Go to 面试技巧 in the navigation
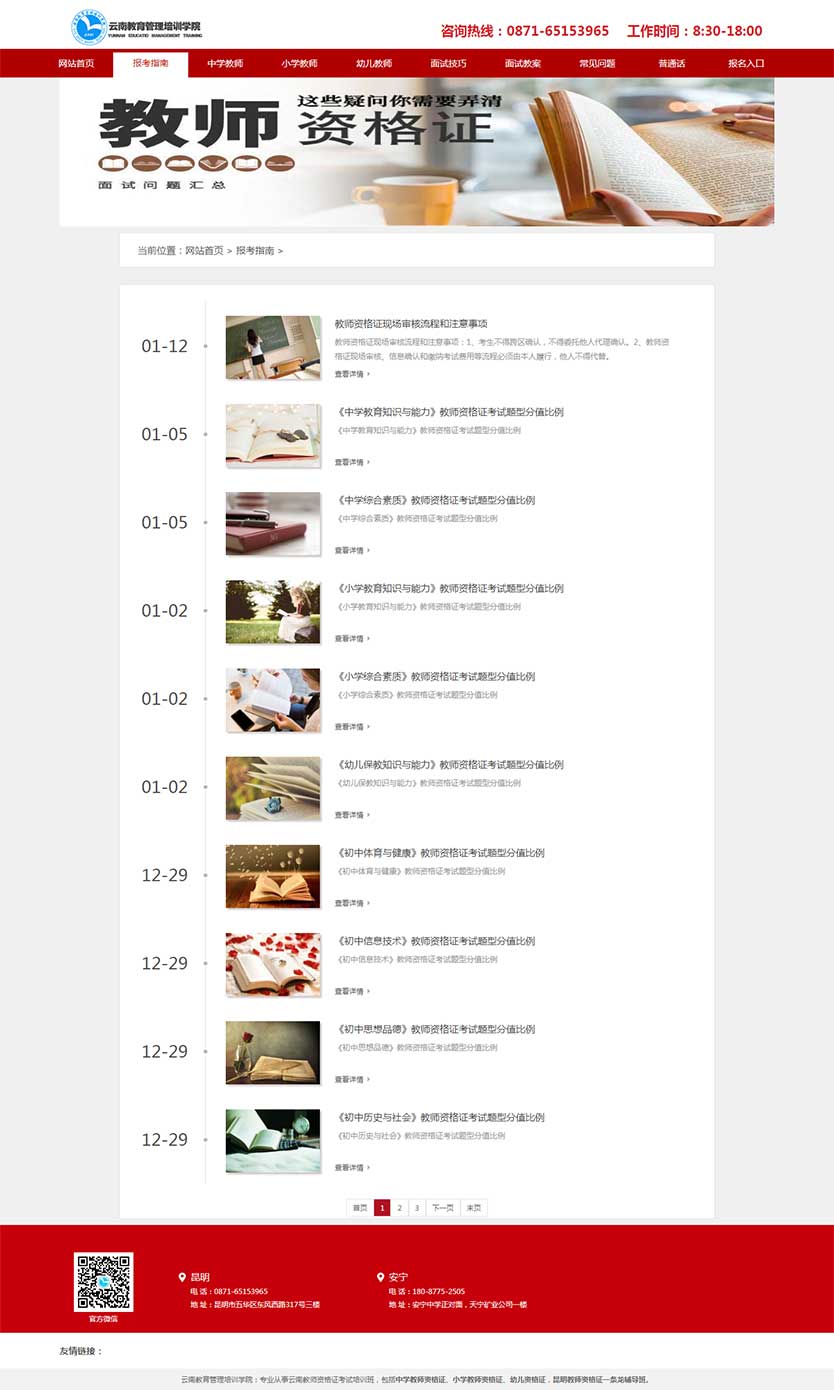 tap(448, 63)
